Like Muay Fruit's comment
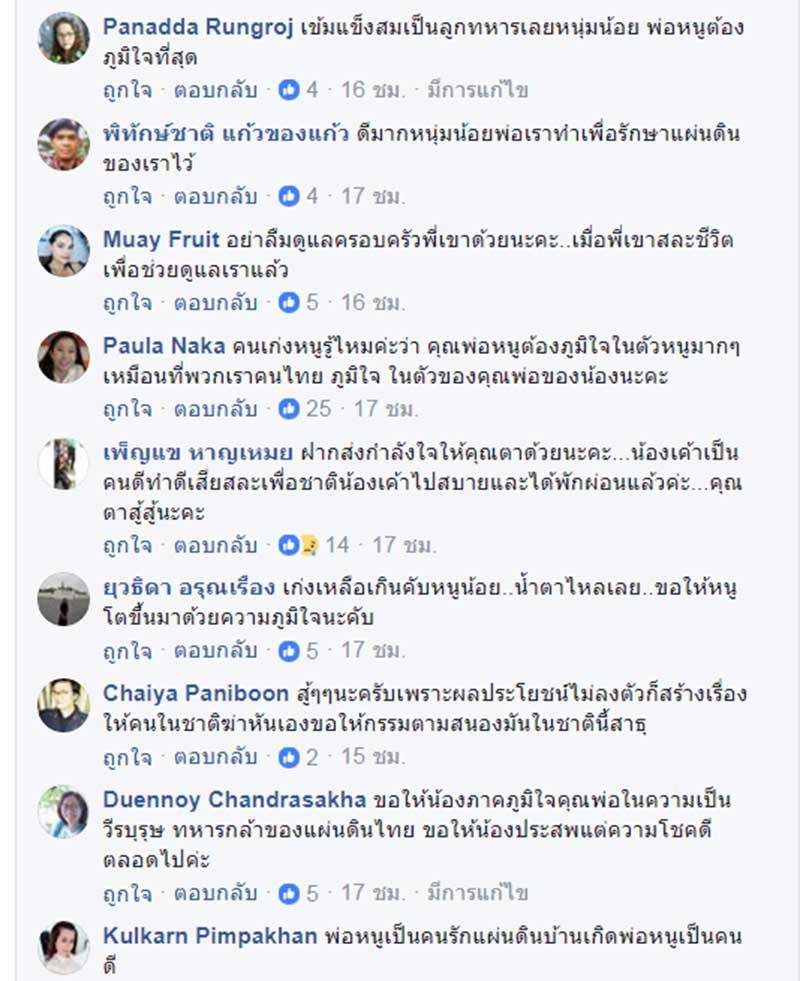Viewport: 800px width, 981px height. point(127,302)
